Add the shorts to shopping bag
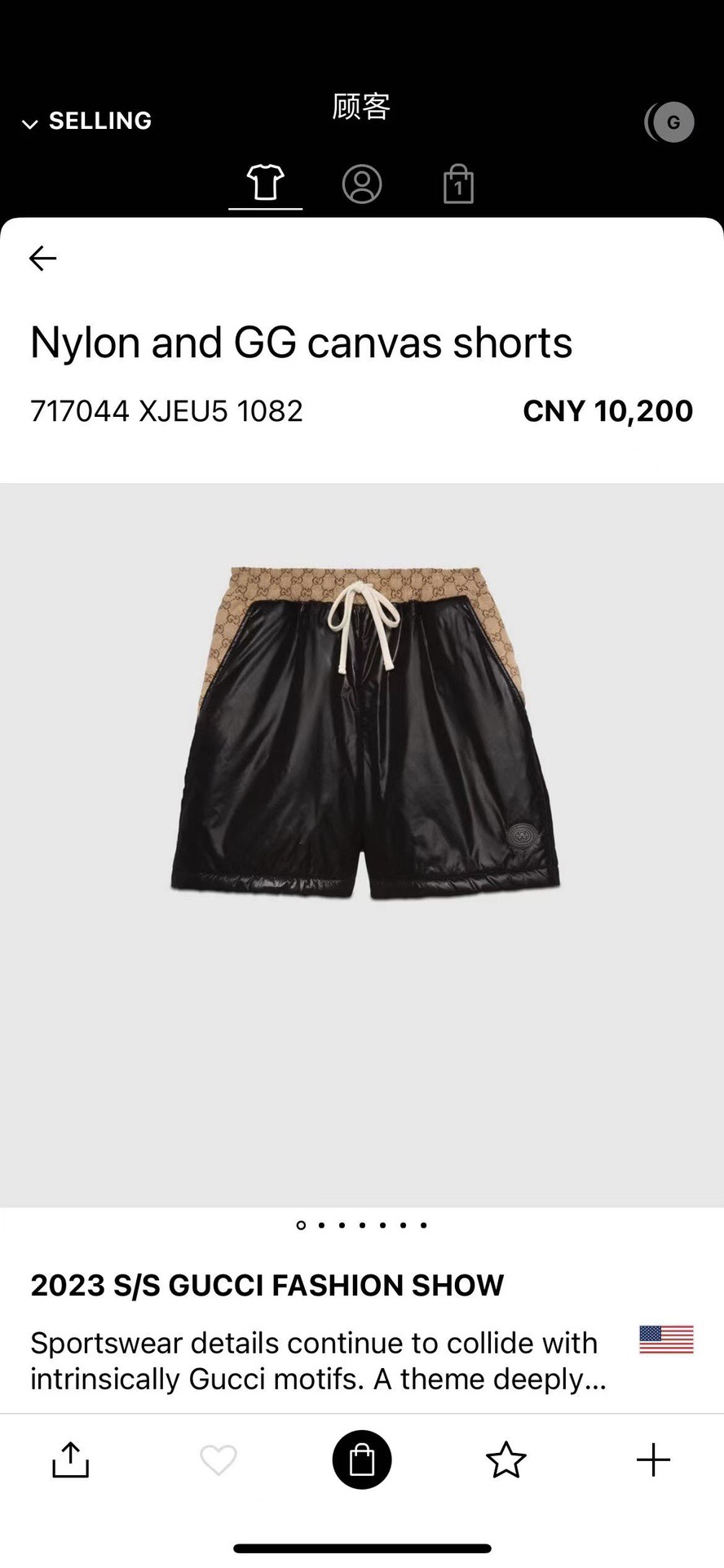The height and width of the screenshot is (1568, 724). 362,1459
